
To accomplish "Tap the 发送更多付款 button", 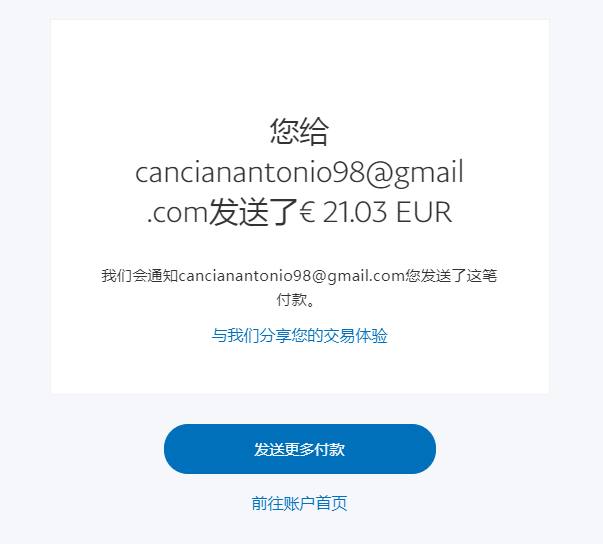I will pos(299,449).
